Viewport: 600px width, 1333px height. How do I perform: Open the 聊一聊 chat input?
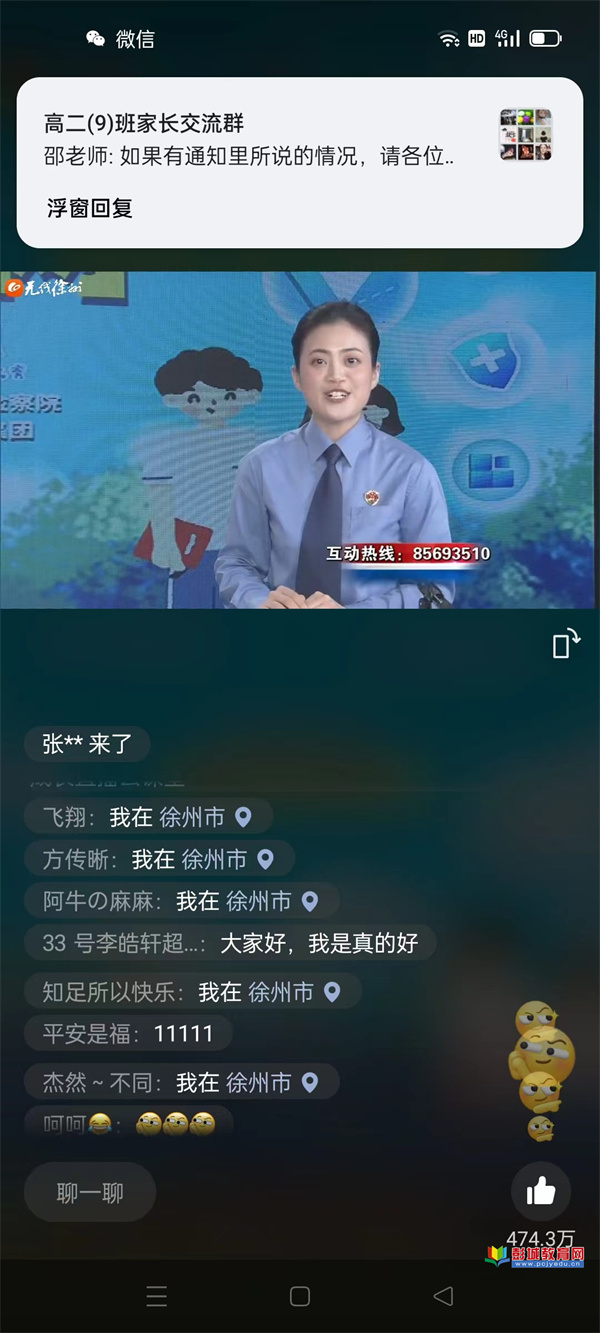(90, 1192)
